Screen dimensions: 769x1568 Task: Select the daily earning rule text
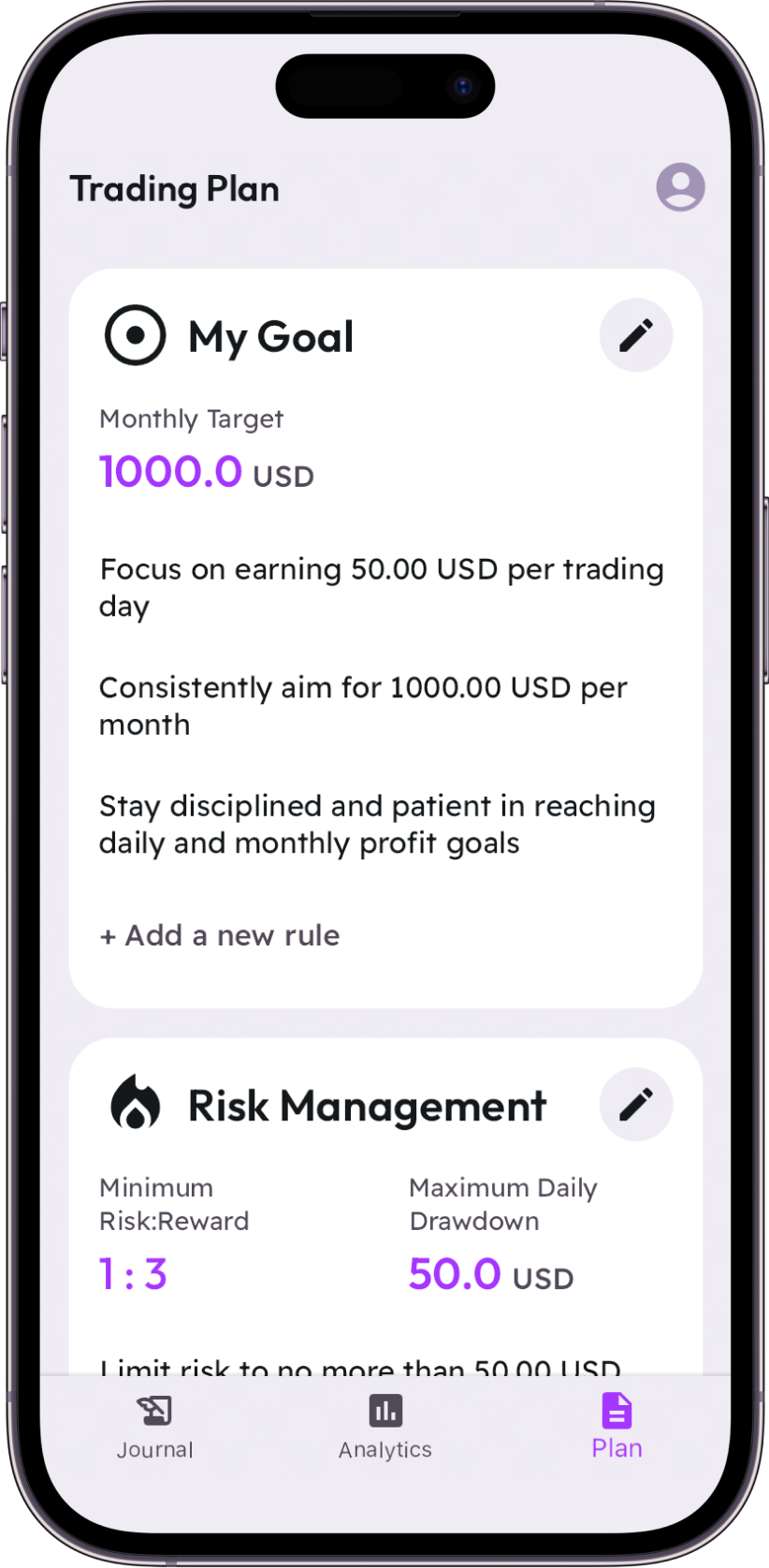[x=382, y=587]
